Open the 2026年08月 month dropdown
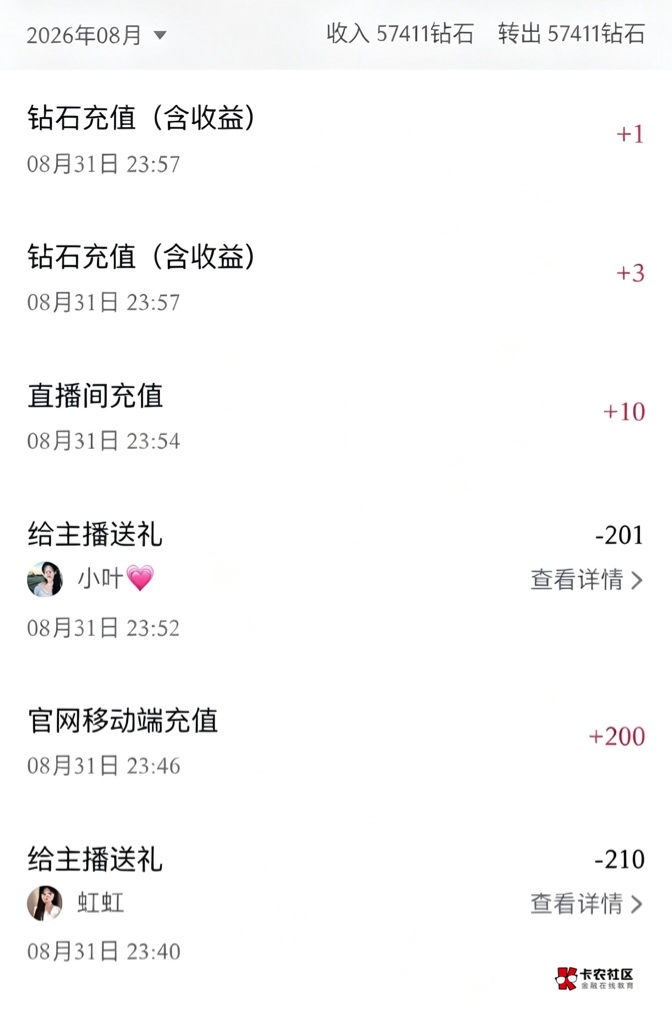 click(96, 35)
